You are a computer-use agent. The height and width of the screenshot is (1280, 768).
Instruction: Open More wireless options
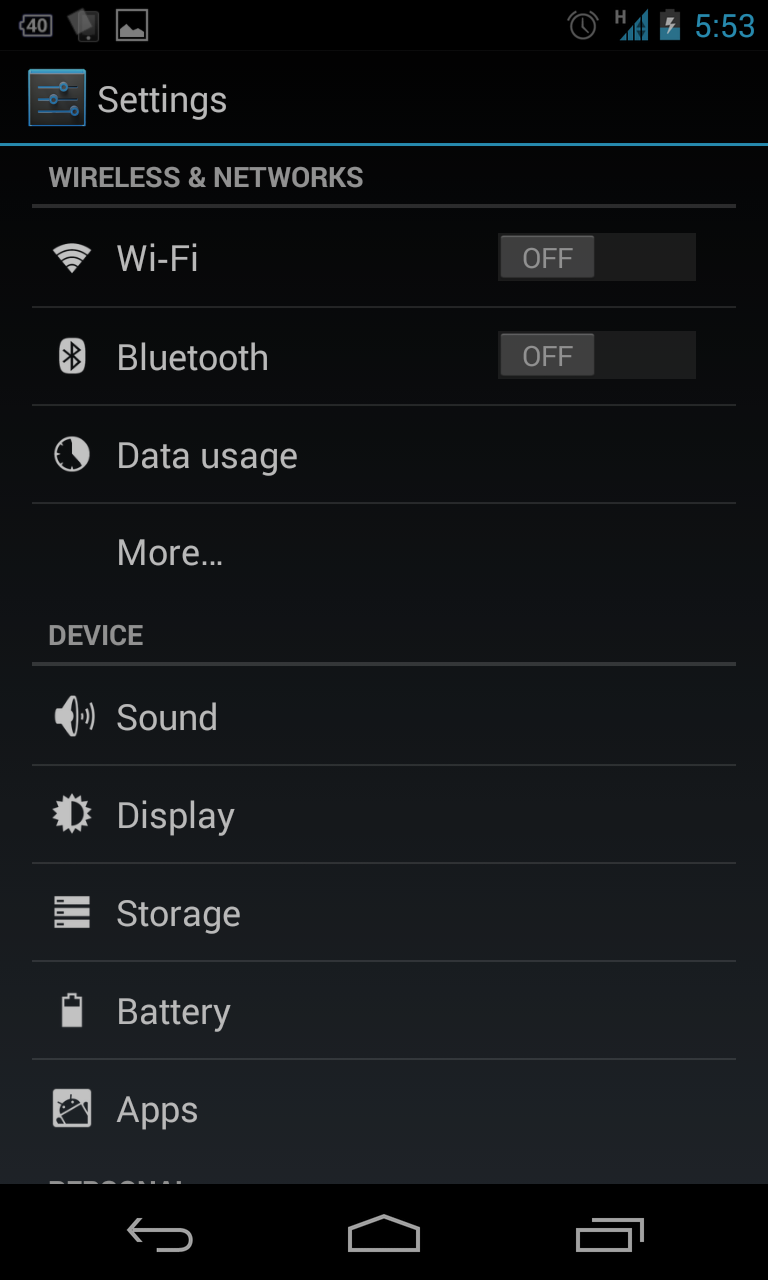pyautogui.click(x=300, y=553)
